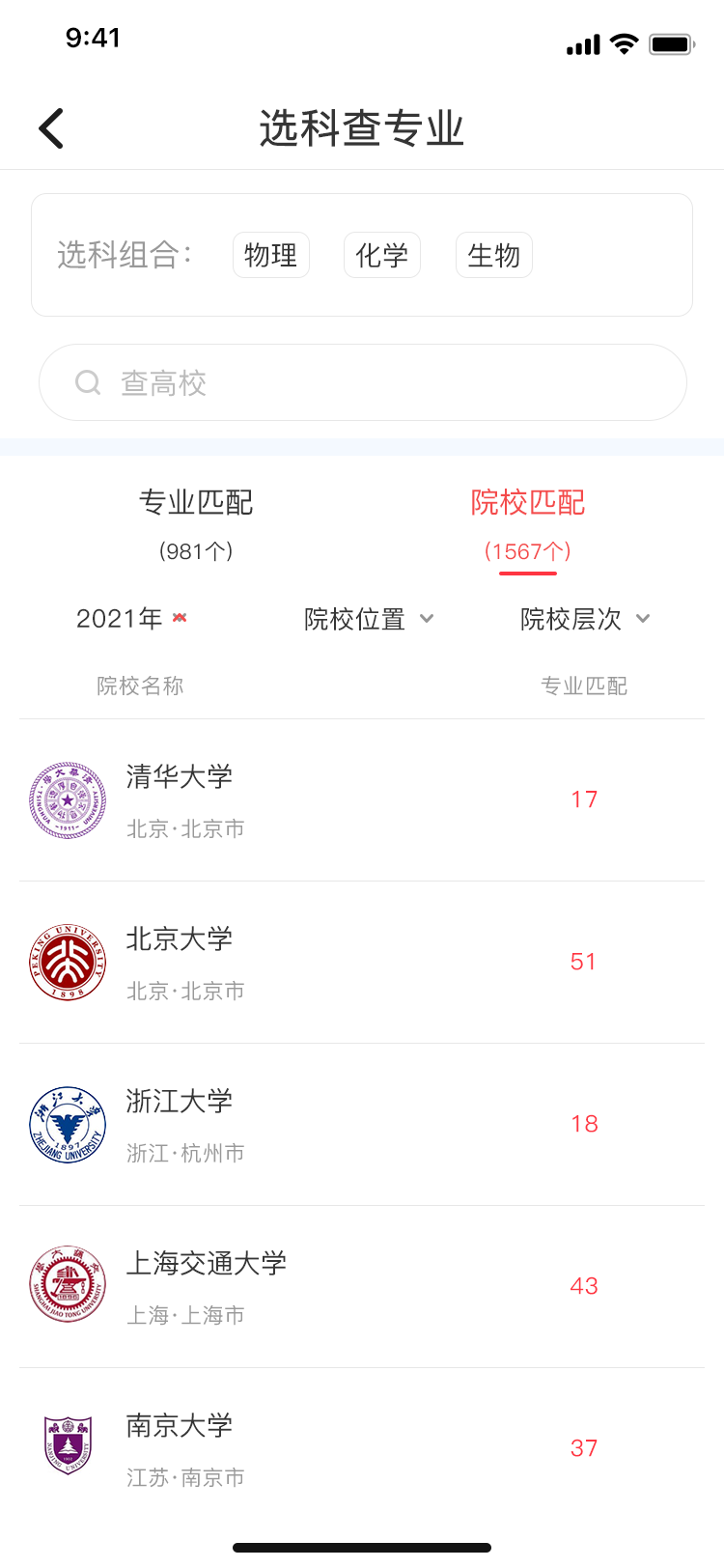
Task: Select the 生物 subject chip
Action: pos(494,255)
